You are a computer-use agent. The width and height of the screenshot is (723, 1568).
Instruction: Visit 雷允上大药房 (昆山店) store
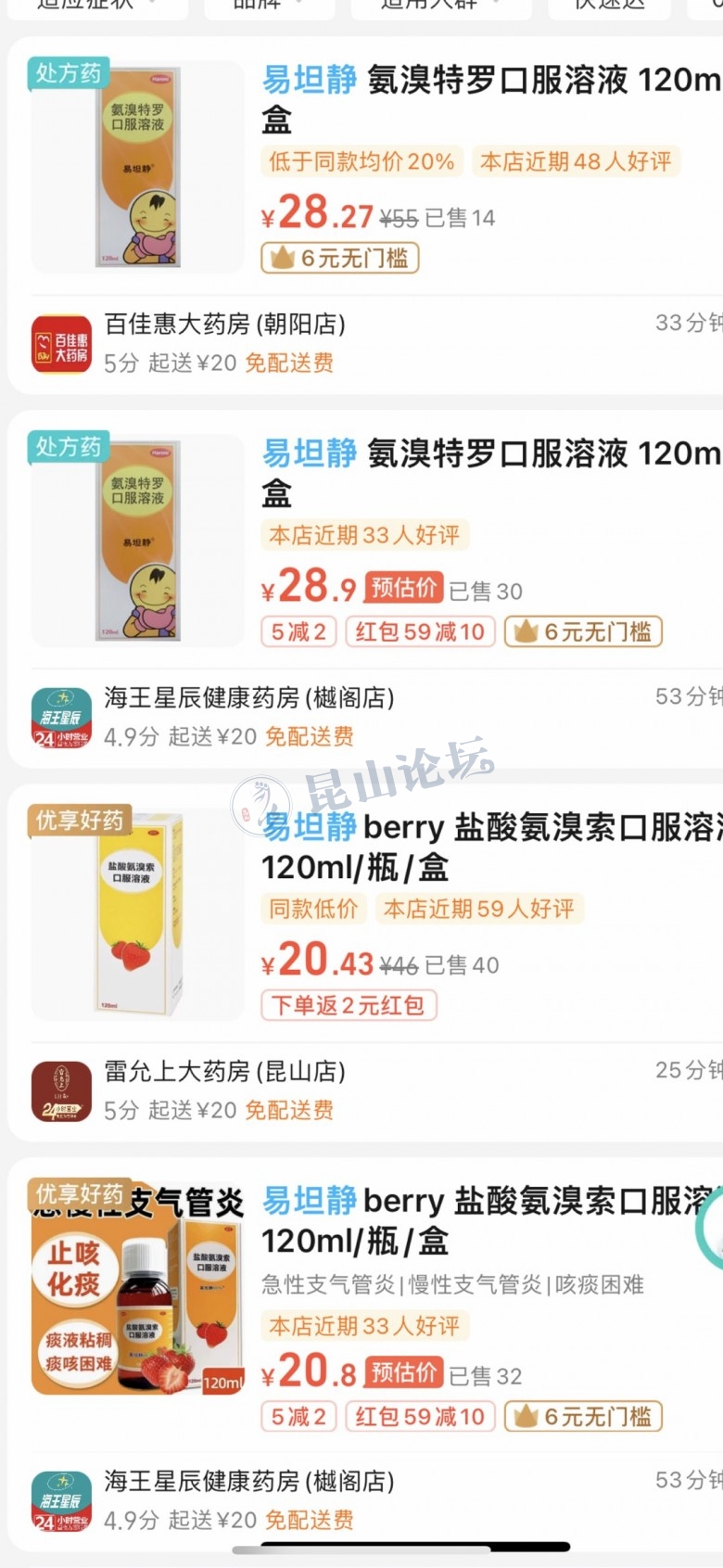(224, 1072)
